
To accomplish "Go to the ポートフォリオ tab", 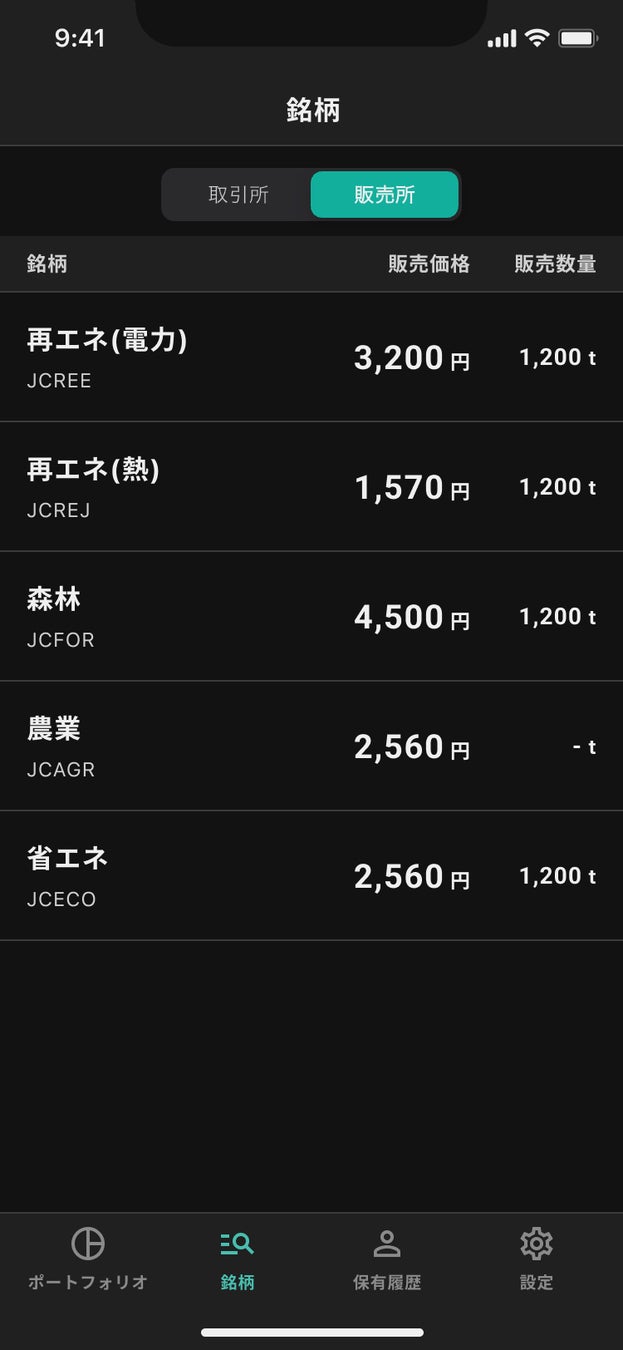I will 88,1258.
